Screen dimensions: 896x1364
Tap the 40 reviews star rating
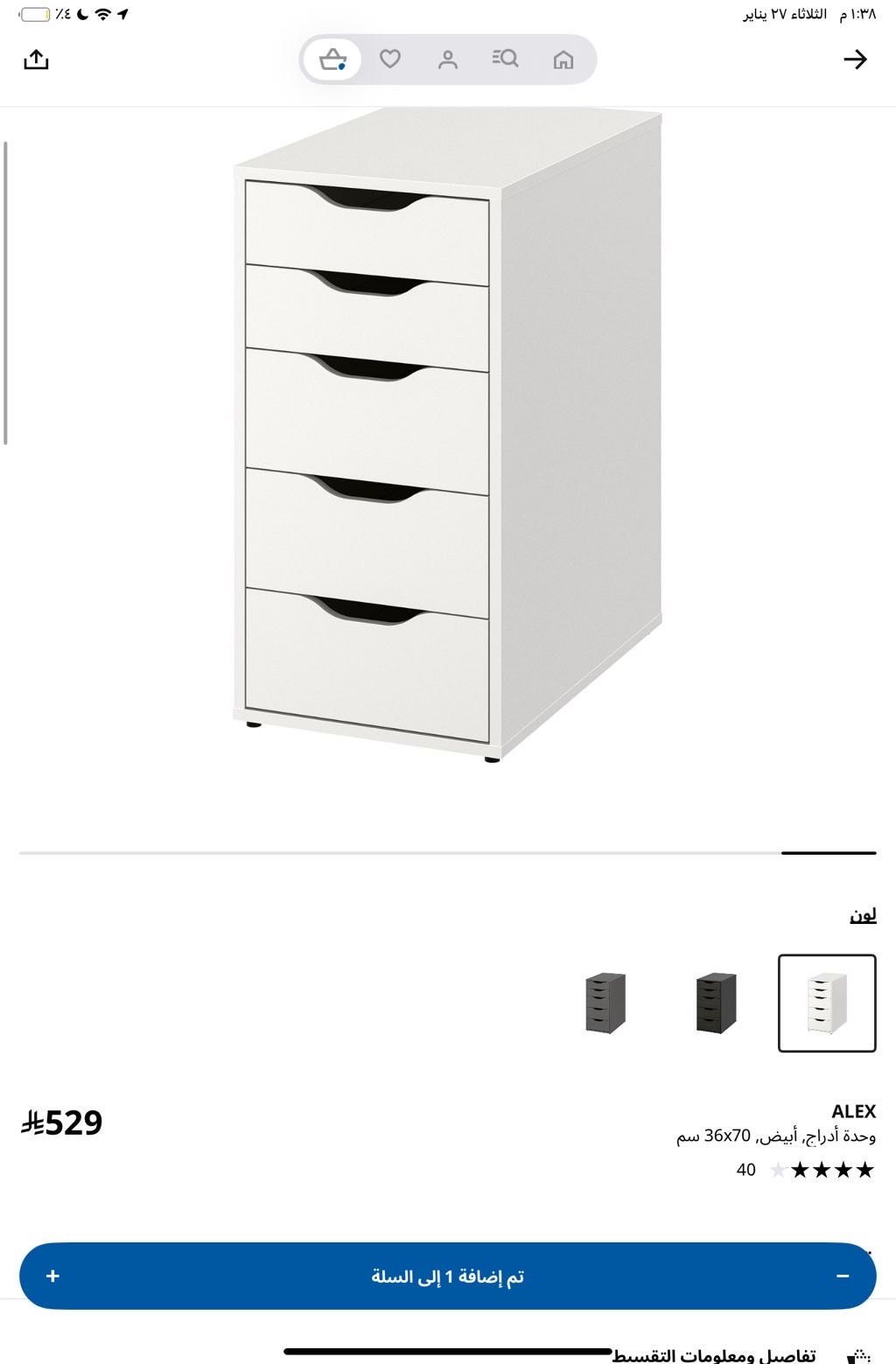coord(814,1169)
